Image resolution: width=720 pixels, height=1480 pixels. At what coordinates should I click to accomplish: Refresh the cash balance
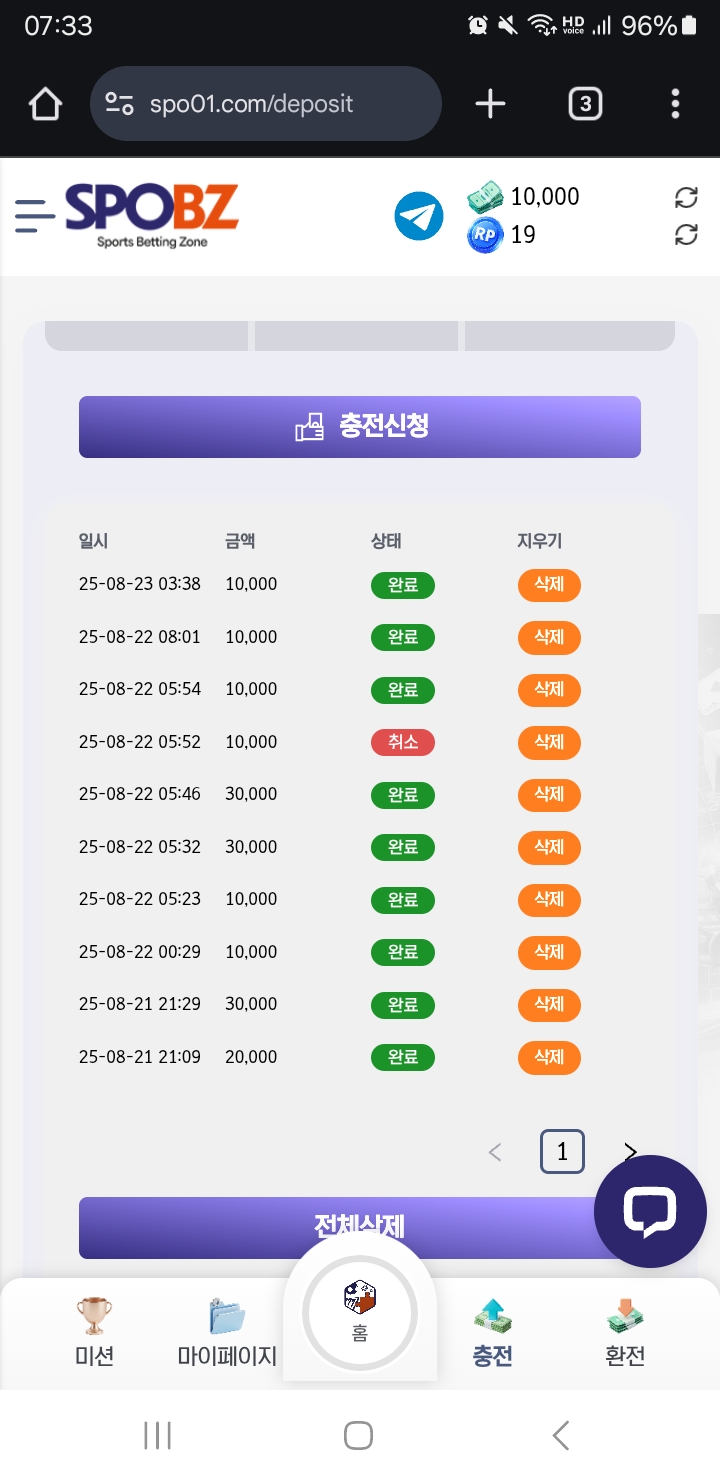point(686,198)
